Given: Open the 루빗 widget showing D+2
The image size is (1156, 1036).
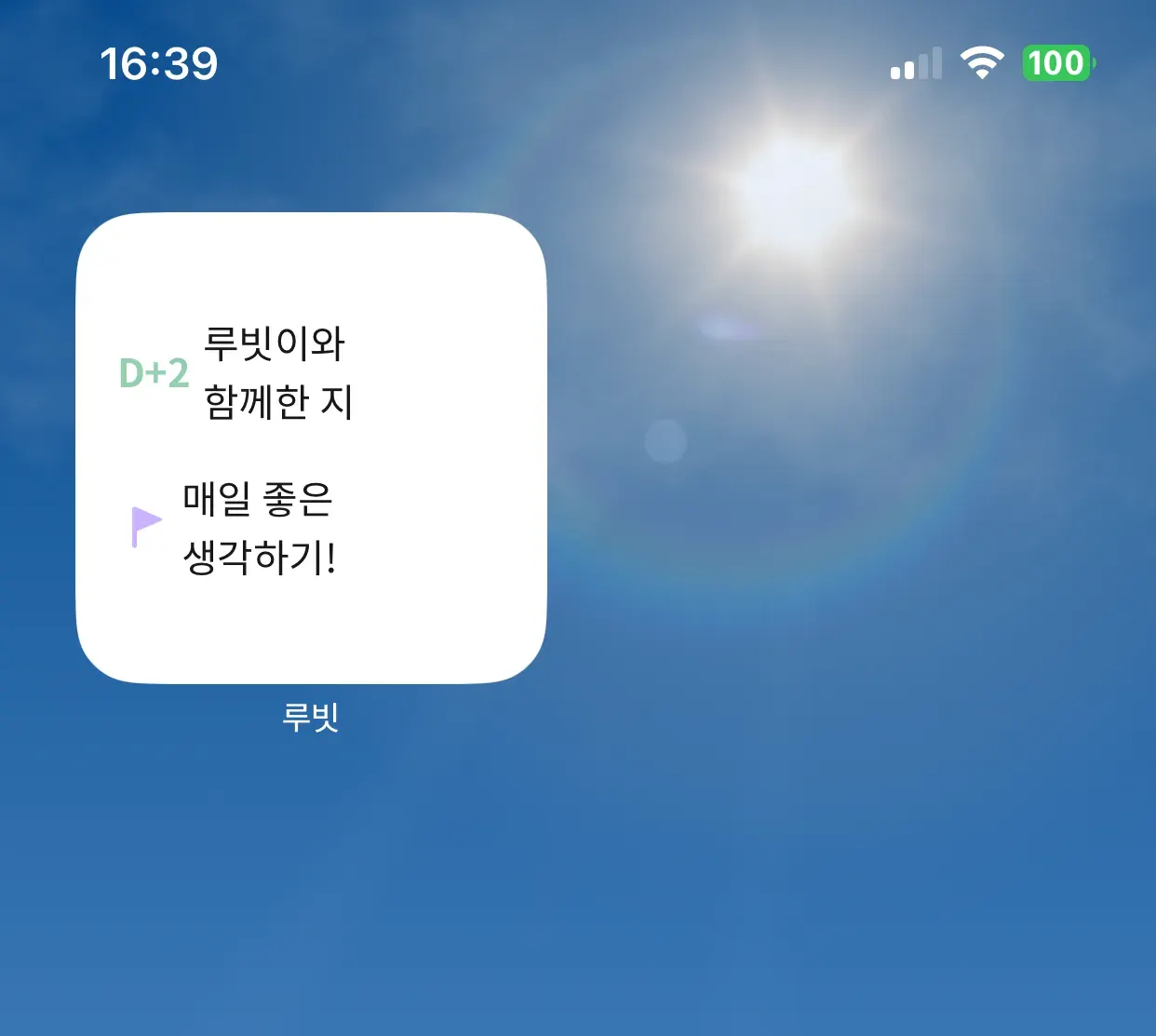Looking at the screenshot, I should coord(311,448).
